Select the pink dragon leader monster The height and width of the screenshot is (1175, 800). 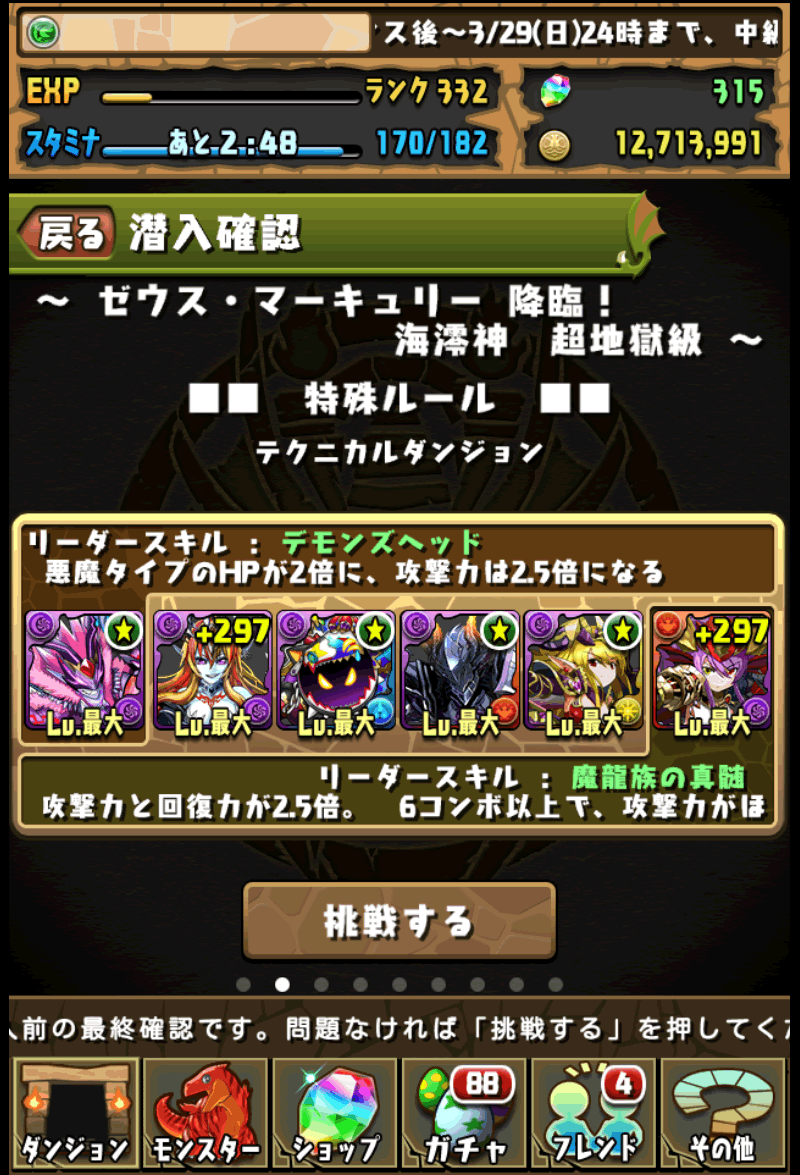84,672
